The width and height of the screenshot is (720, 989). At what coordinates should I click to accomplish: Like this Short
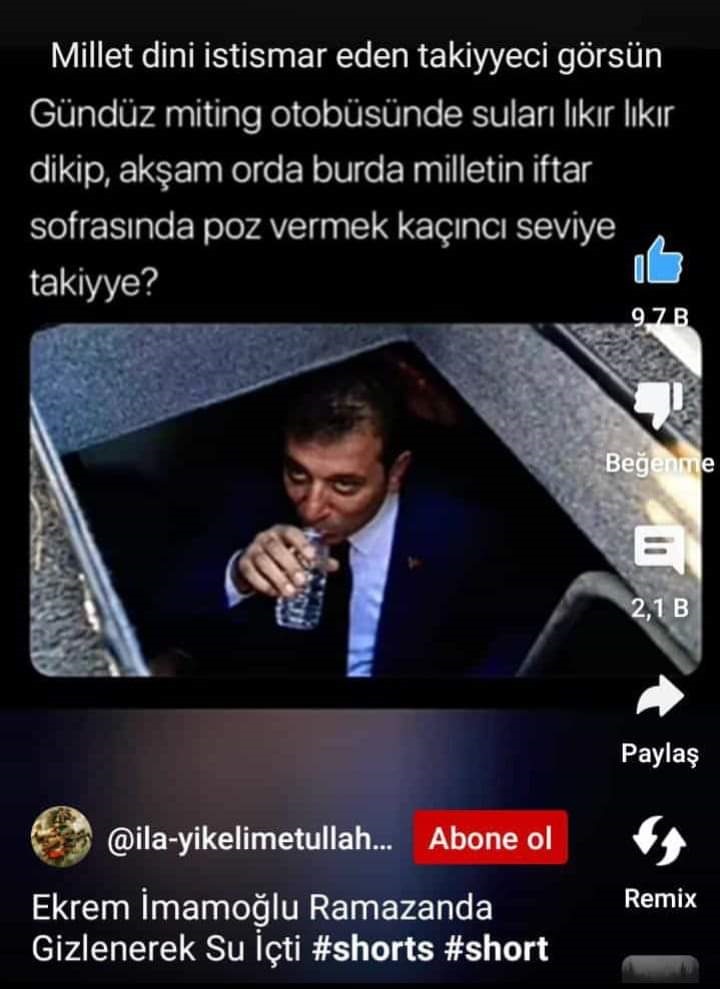(658, 262)
